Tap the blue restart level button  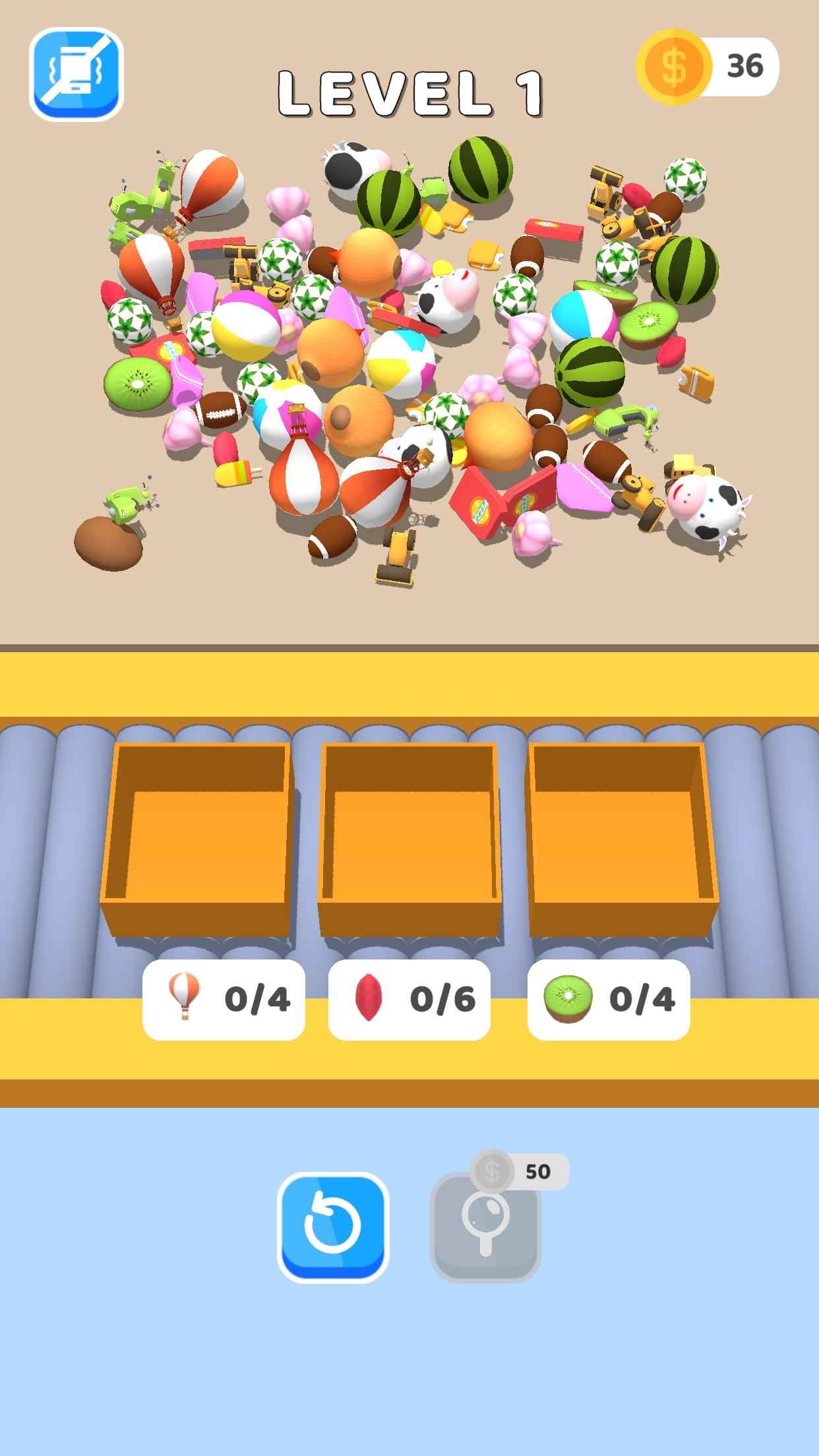[x=333, y=1227]
